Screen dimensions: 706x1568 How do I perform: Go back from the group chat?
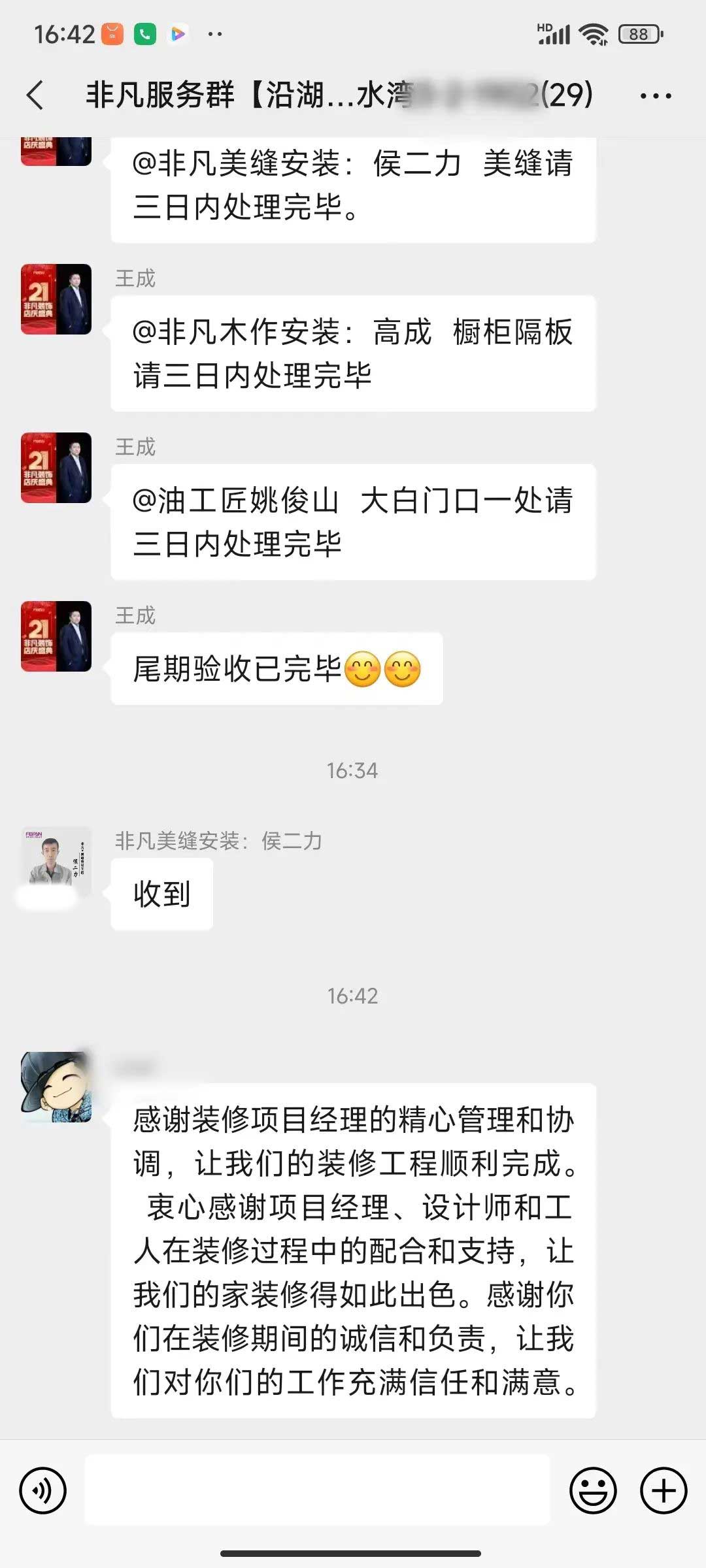(x=36, y=95)
